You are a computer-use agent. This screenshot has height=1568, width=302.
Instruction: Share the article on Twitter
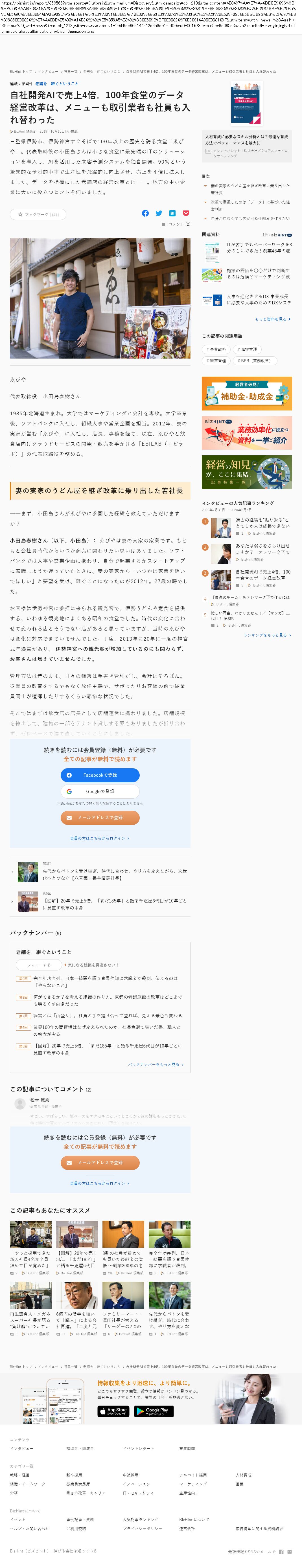pos(158,214)
